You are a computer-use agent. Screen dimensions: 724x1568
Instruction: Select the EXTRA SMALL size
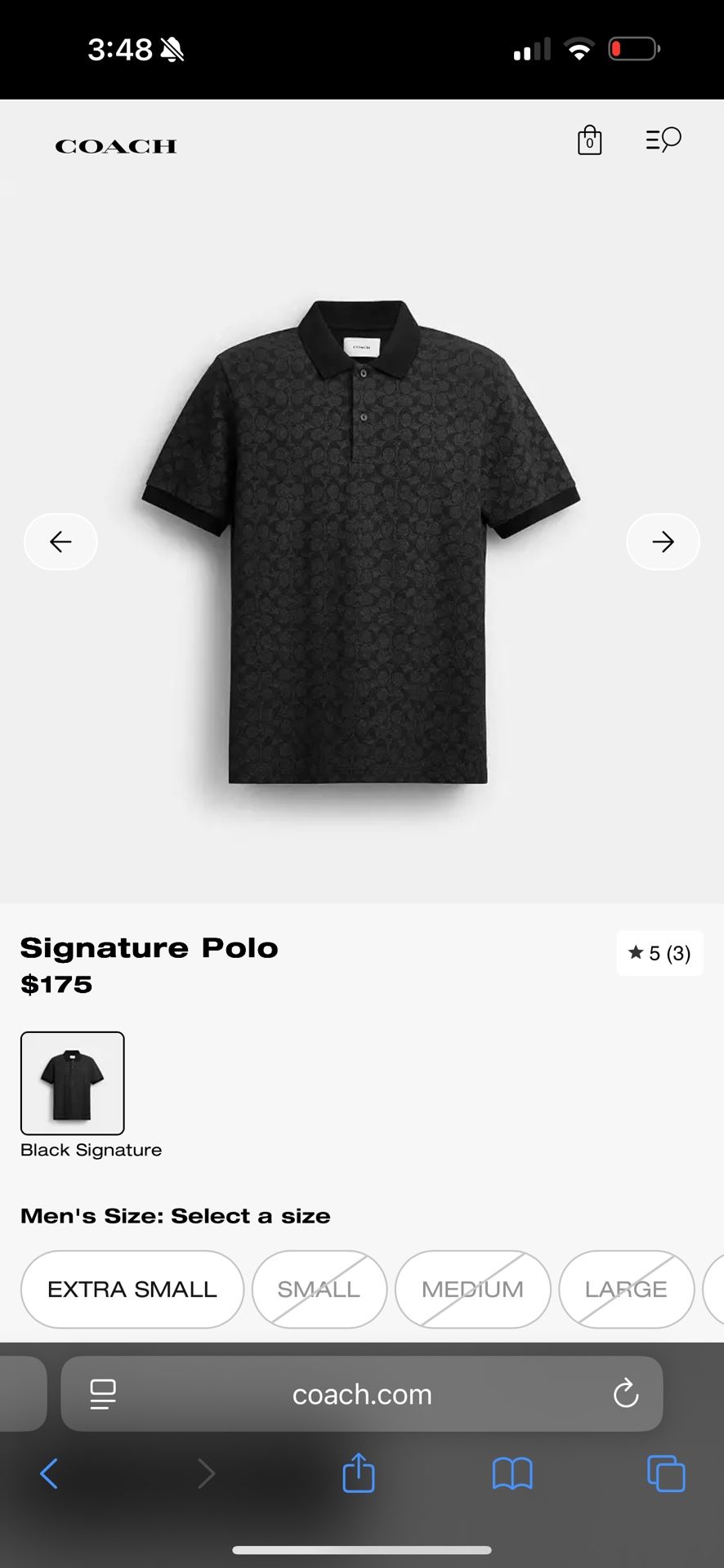pos(132,1289)
